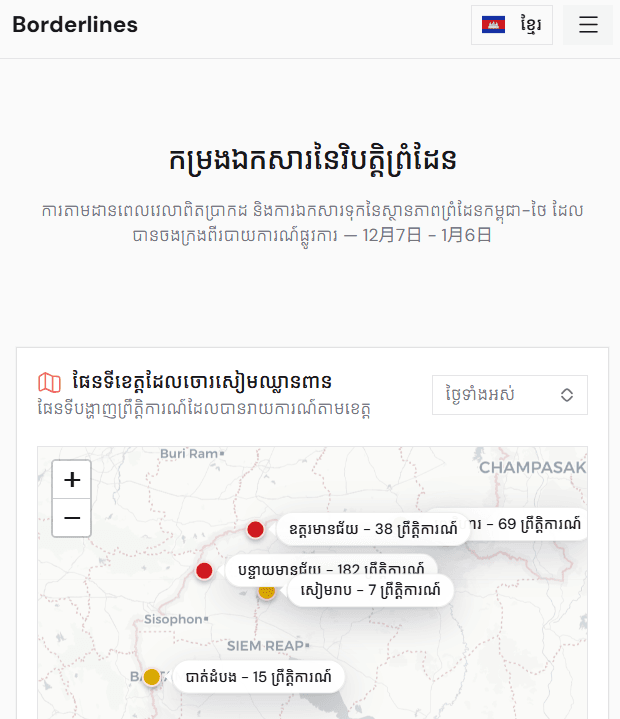
Task: Zoom out on the map
Action: [72, 518]
